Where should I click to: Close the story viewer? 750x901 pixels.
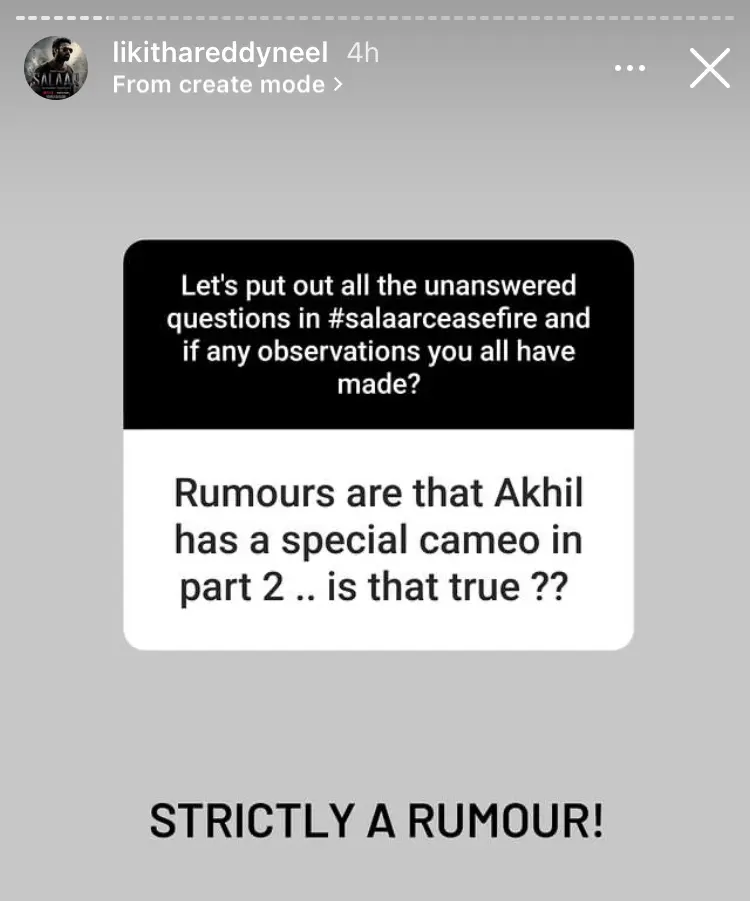(x=710, y=68)
